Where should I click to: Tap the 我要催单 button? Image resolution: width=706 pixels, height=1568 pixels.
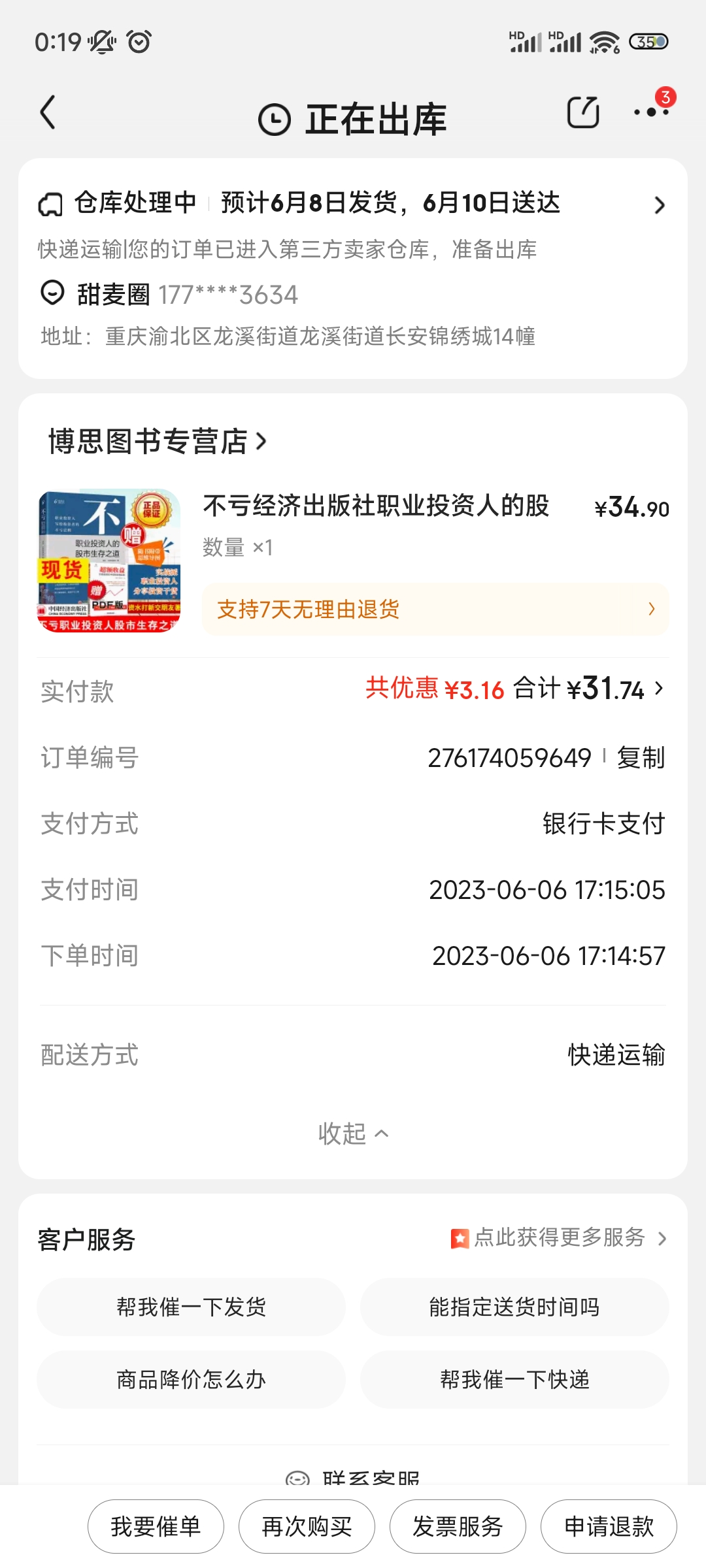pos(156,1527)
